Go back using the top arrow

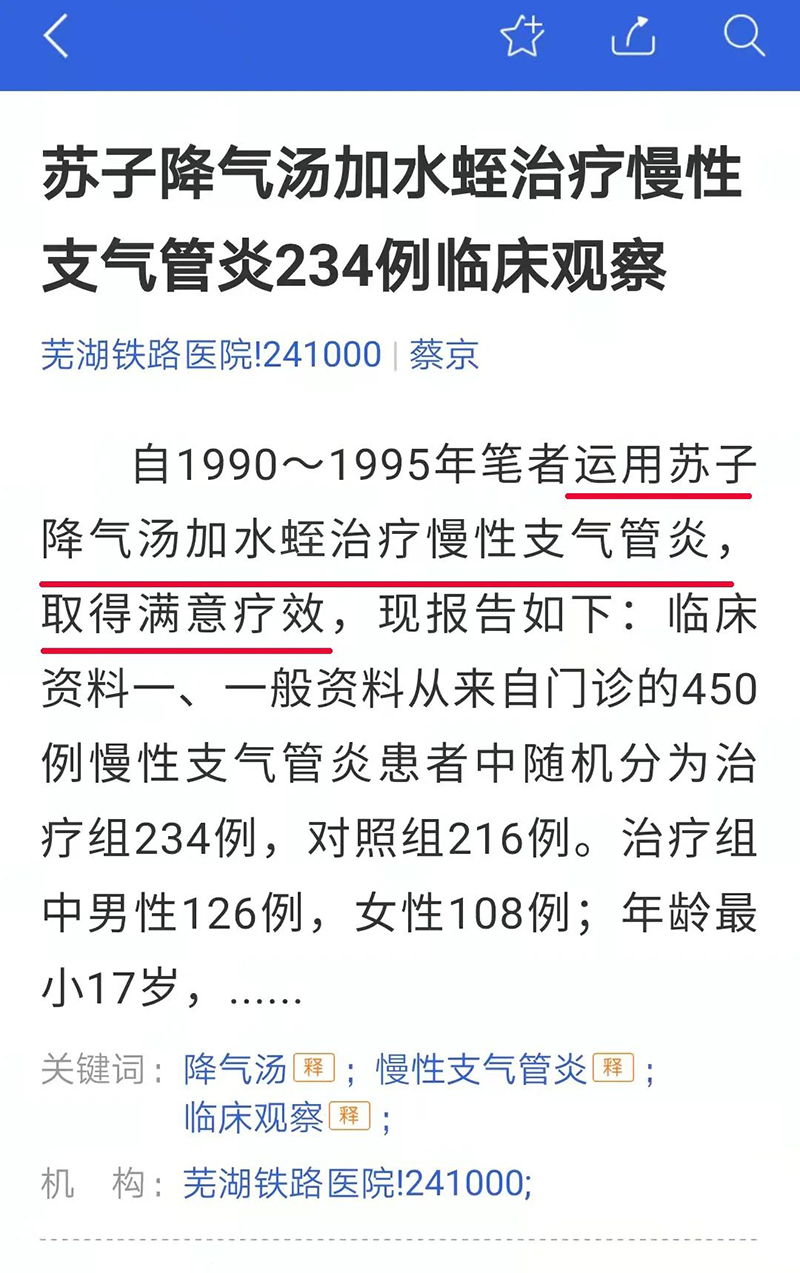pyautogui.click(x=57, y=38)
